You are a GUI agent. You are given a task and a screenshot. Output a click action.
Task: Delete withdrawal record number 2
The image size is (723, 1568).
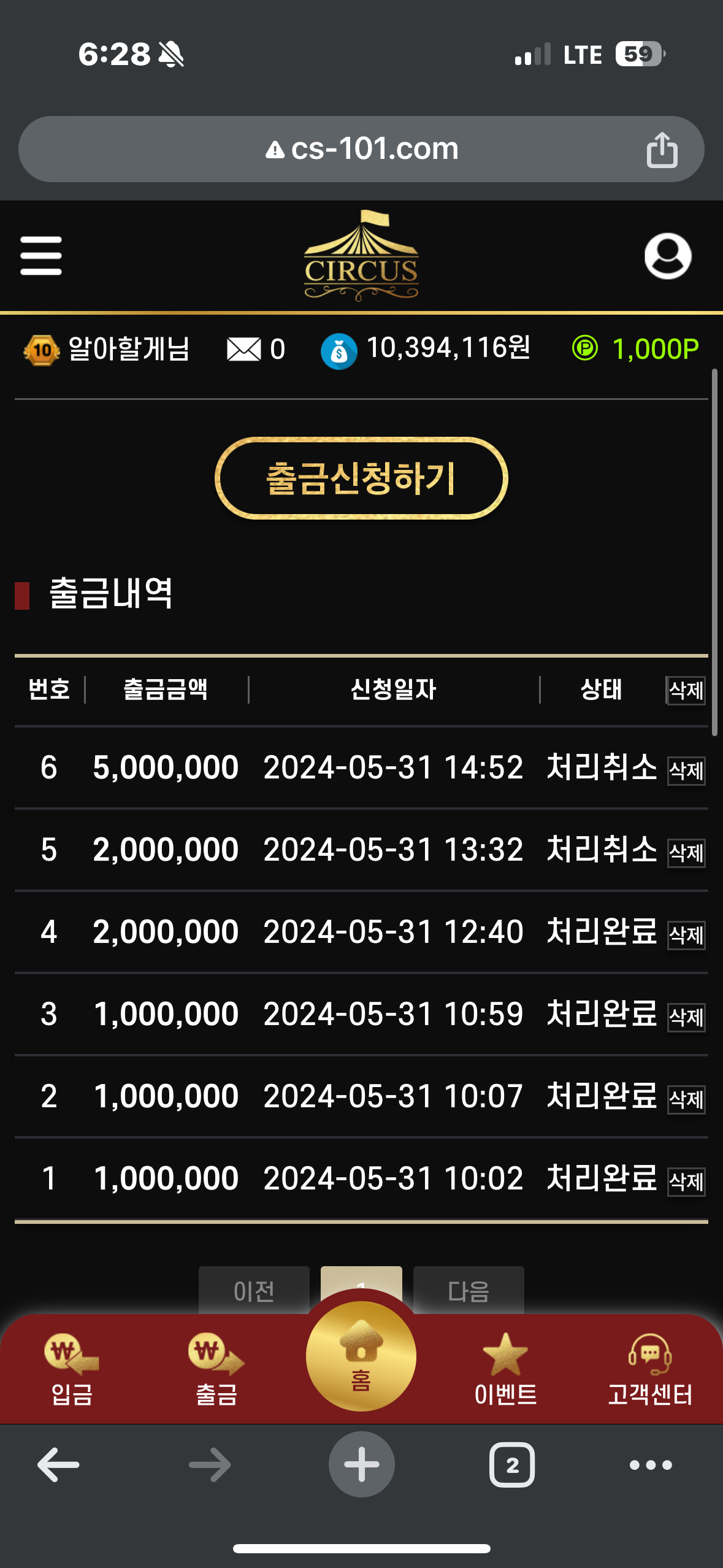(x=686, y=1099)
